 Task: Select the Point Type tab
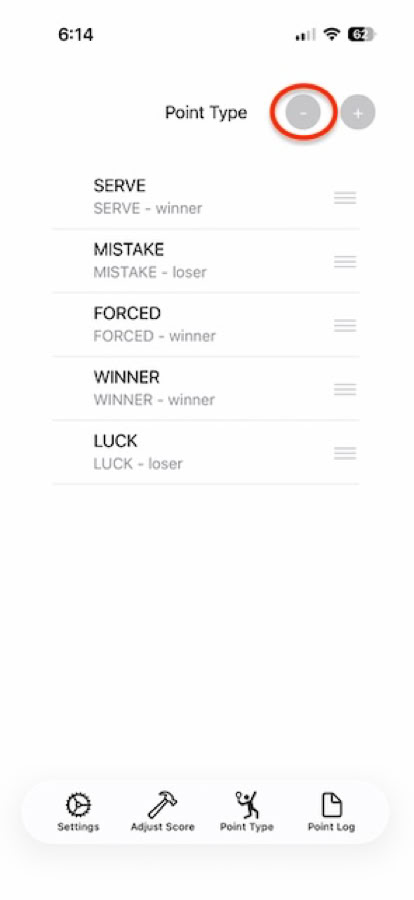pyautogui.click(x=247, y=812)
